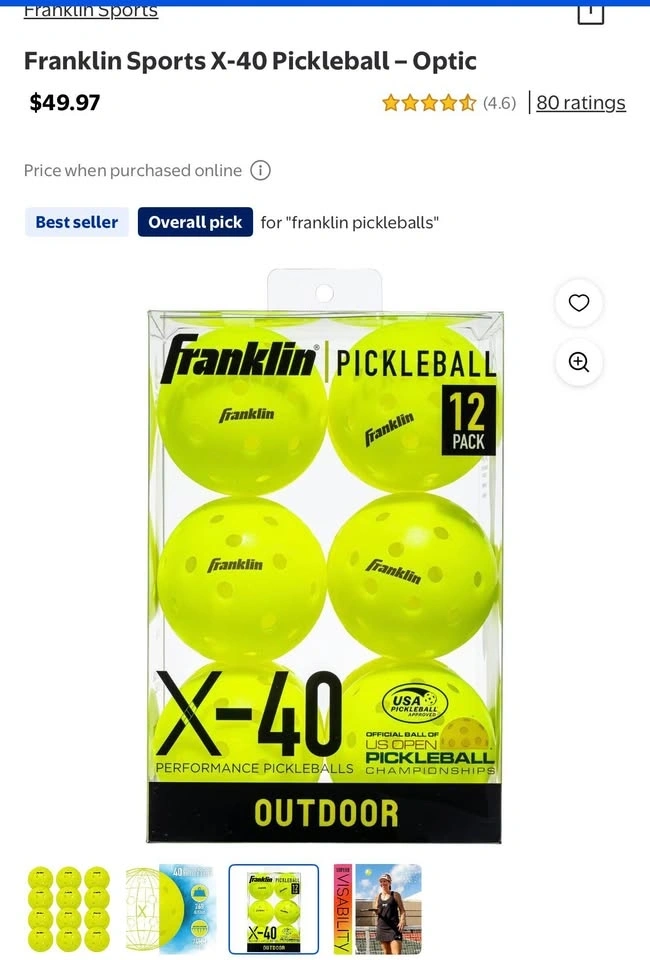This screenshot has width=650, height=960.
Task: Select the ball diagram thumbnail
Action: click(x=170, y=909)
